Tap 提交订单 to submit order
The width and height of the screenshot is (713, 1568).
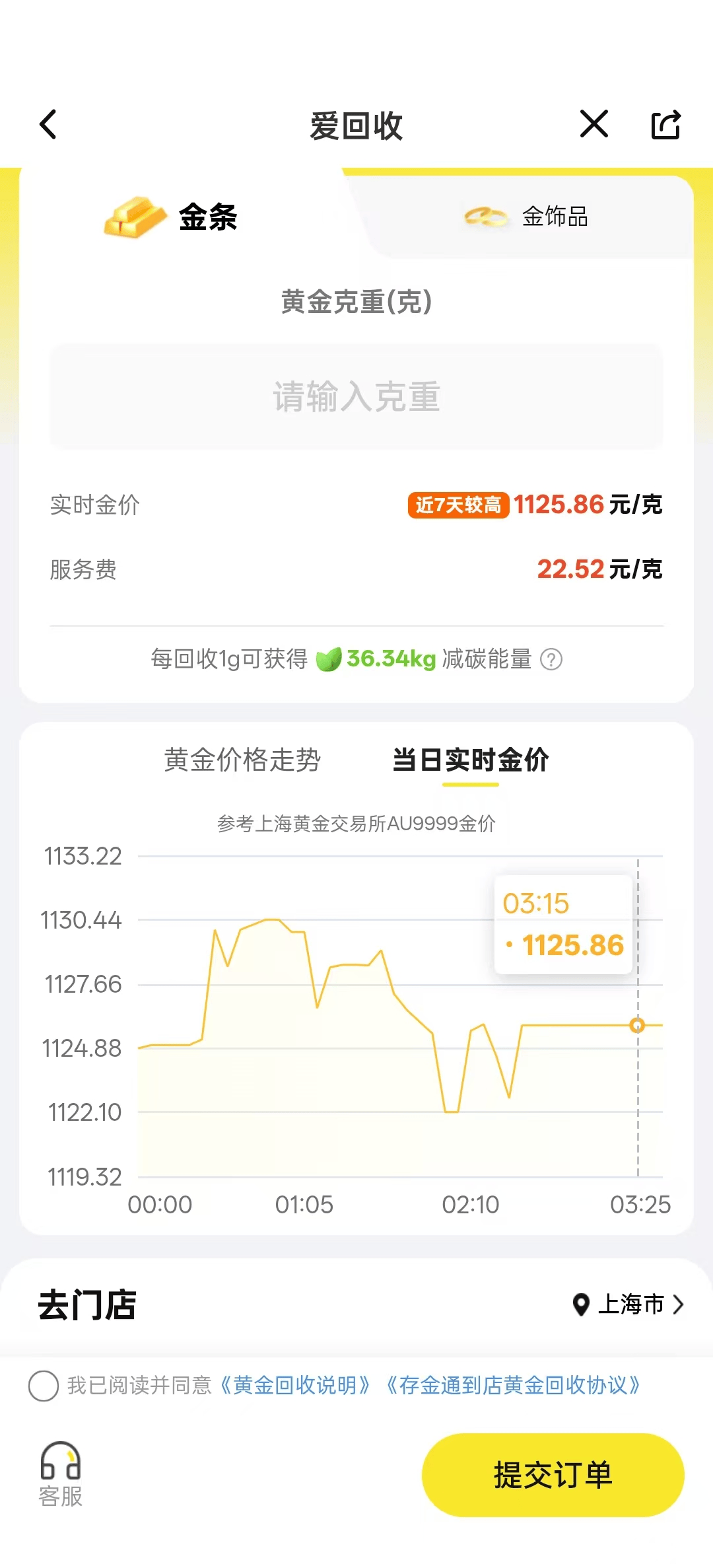553,1475
